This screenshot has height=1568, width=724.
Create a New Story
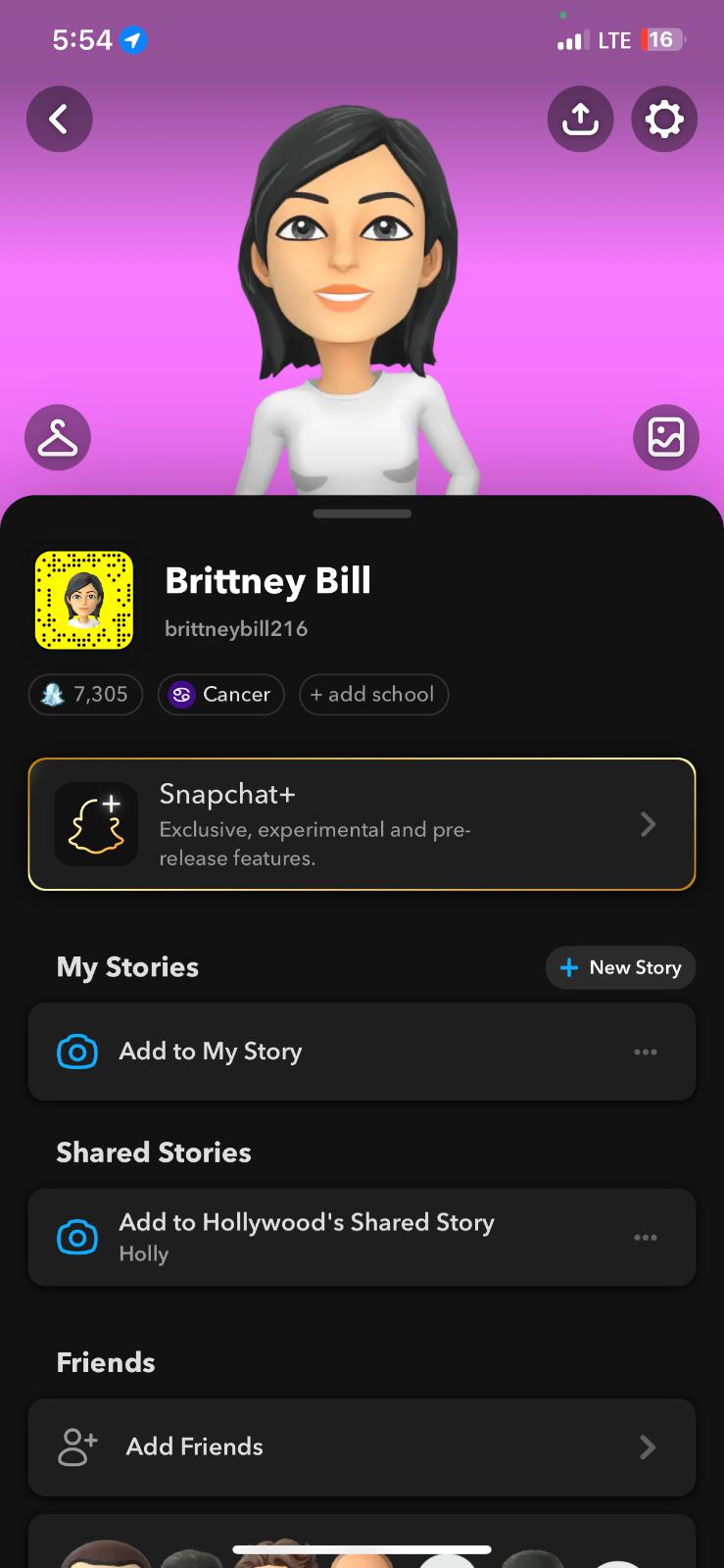[620, 967]
